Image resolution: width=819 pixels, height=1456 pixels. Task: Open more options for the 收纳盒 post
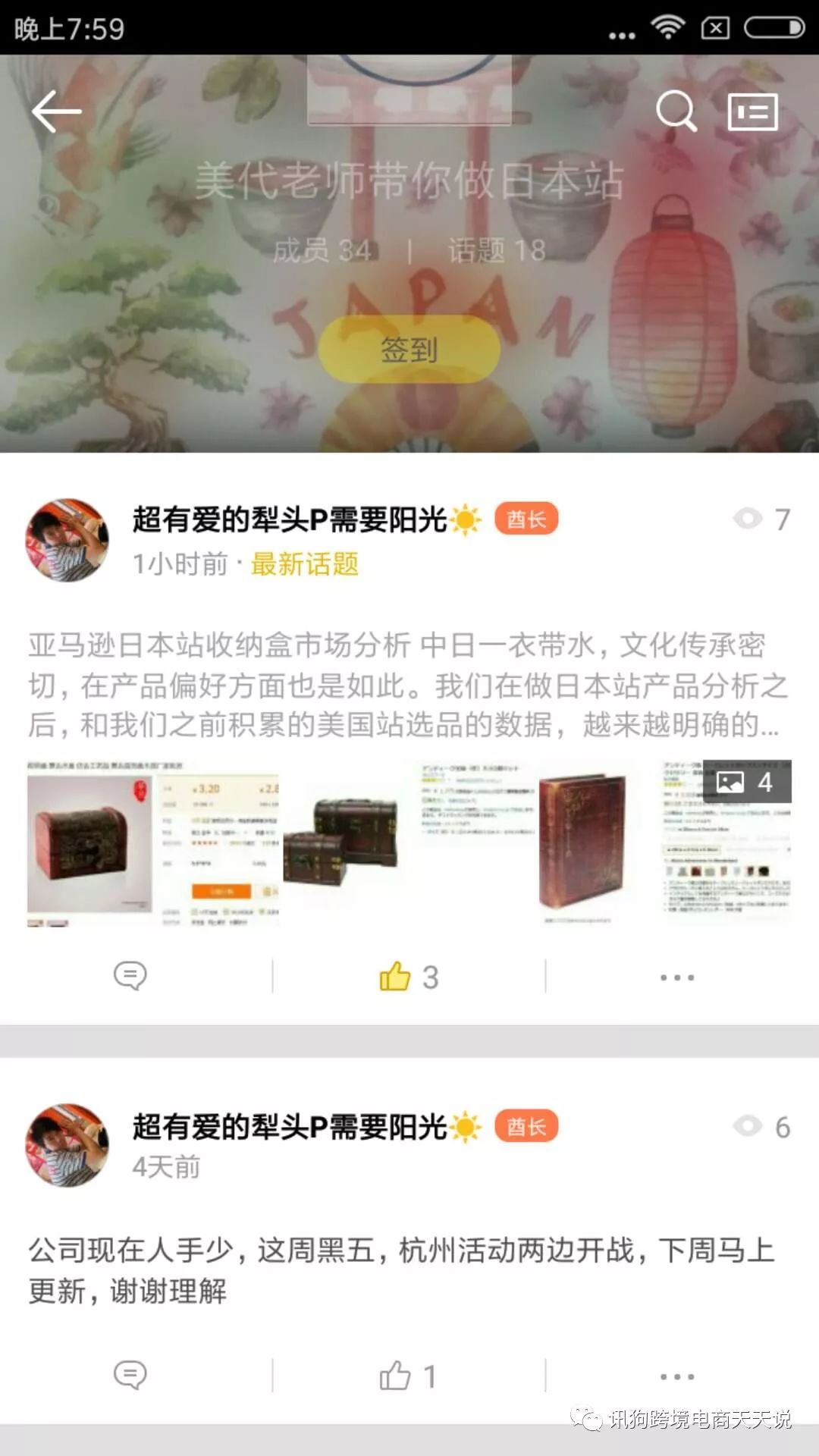(x=676, y=977)
